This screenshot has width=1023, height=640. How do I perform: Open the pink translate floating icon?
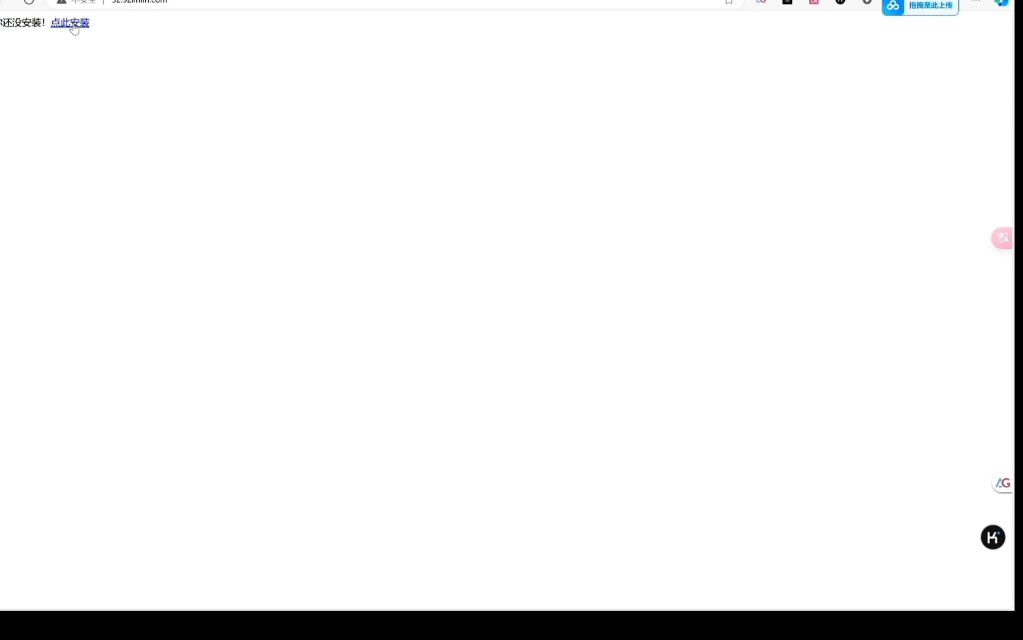(x=1001, y=238)
